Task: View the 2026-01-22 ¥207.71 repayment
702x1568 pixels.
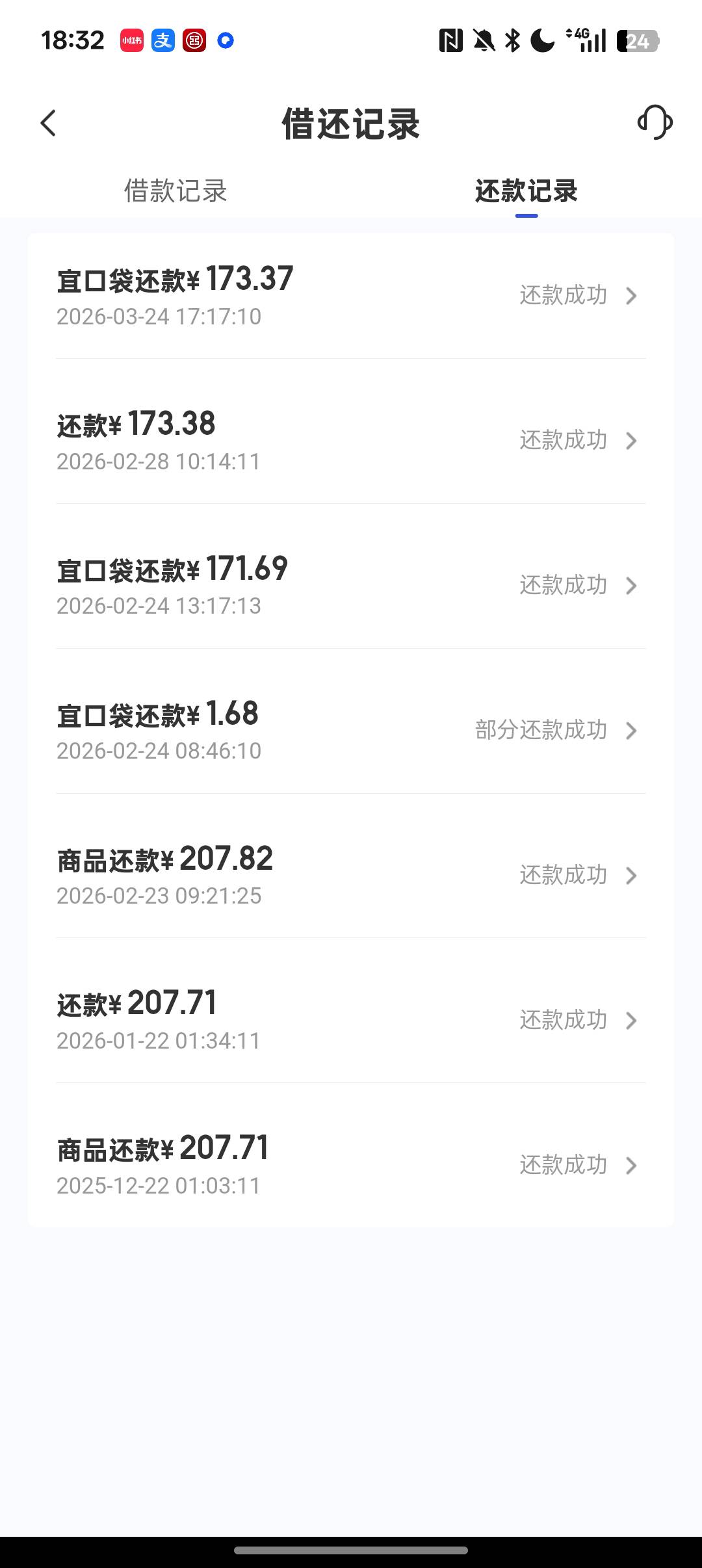Action: (351, 1020)
